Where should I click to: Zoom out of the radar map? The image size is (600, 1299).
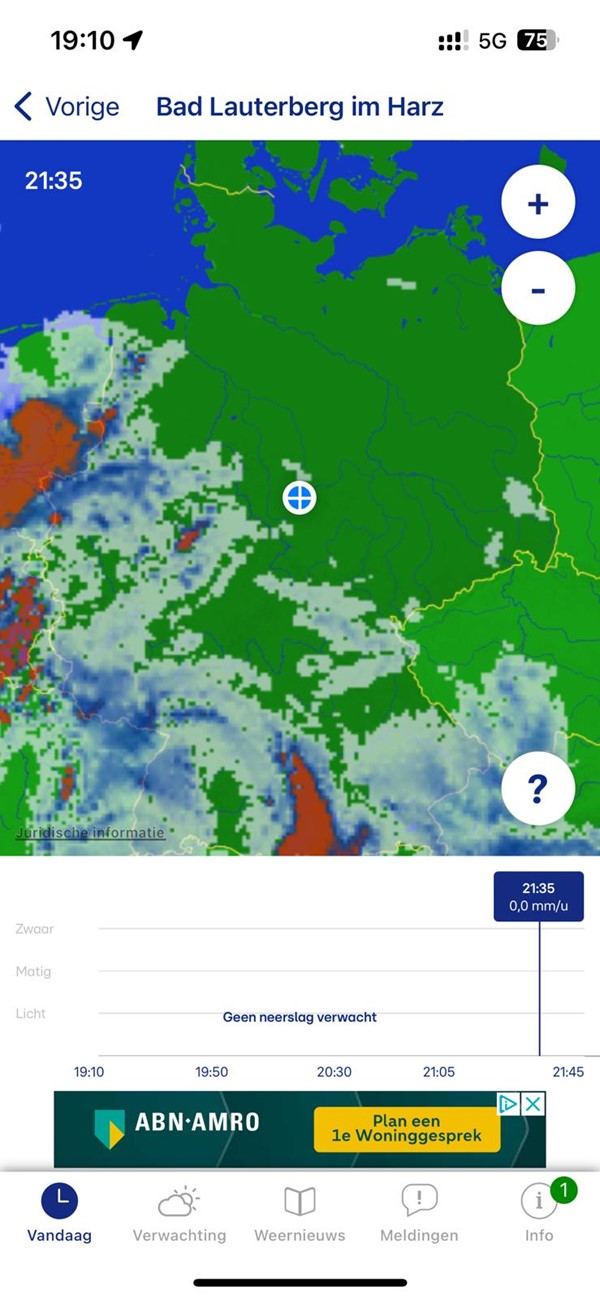point(538,290)
